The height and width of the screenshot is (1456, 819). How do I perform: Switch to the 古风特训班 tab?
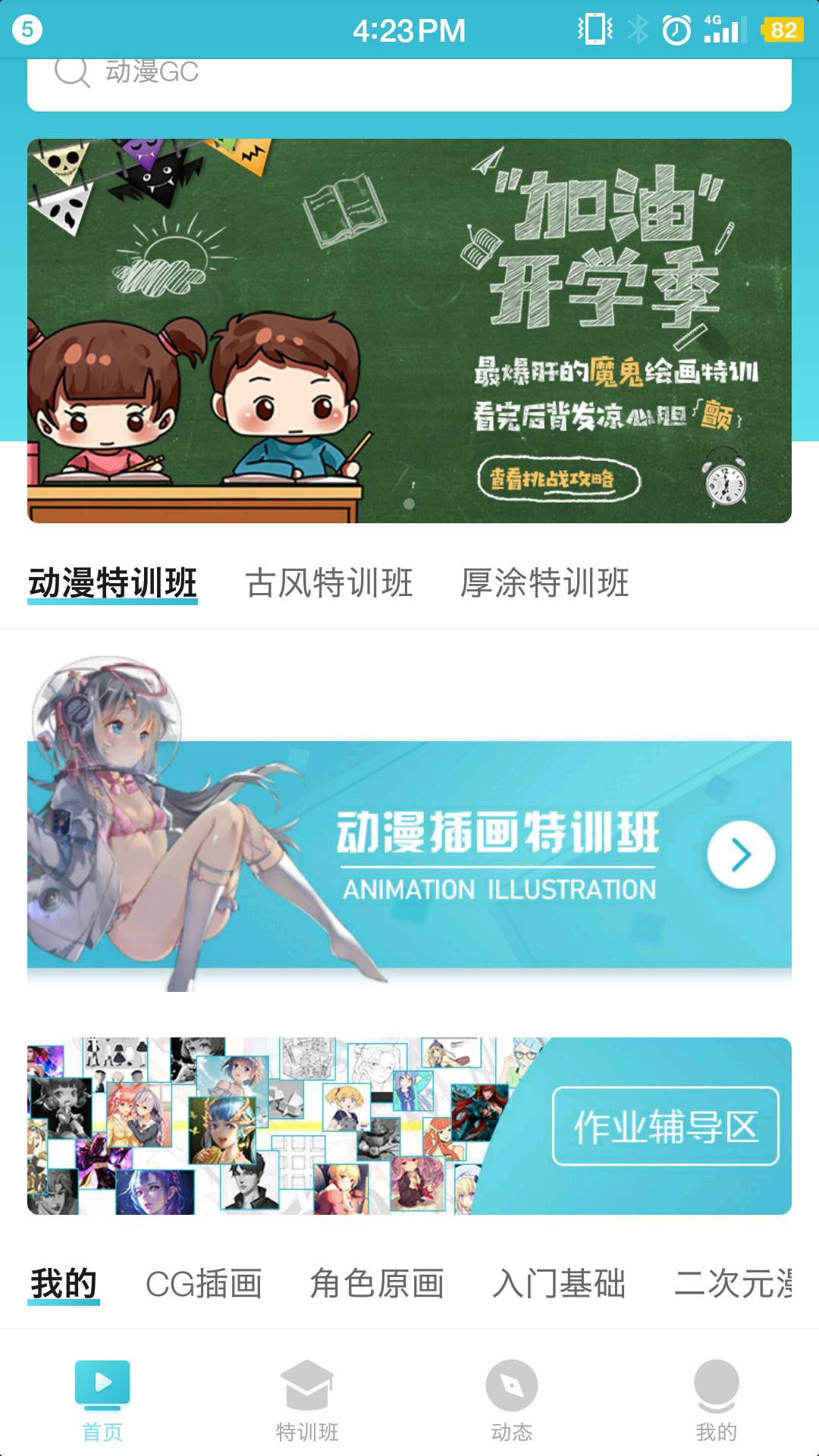(329, 583)
